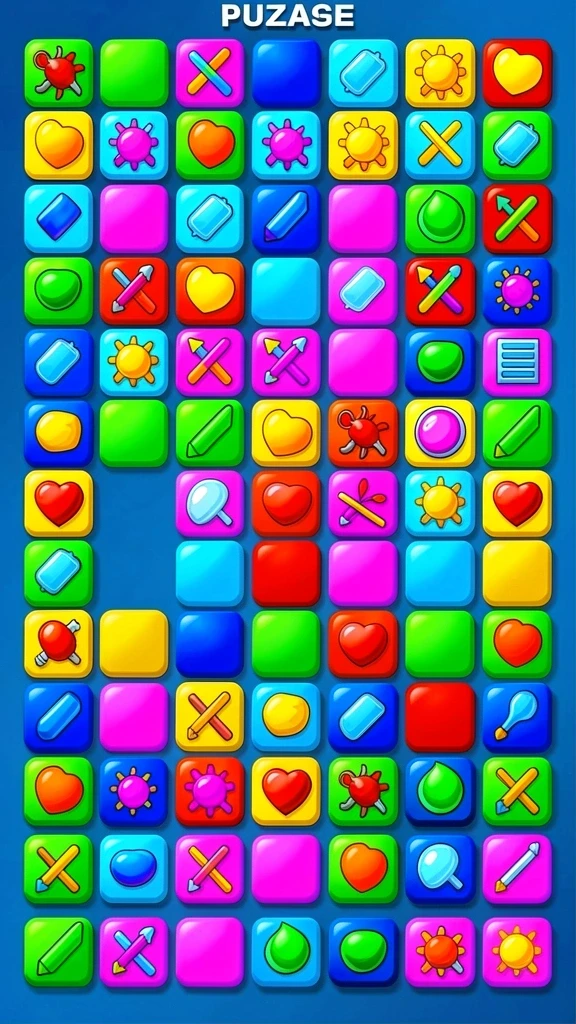
Task: Tap the pink tile with the magnifying glass
Action: [210, 503]
